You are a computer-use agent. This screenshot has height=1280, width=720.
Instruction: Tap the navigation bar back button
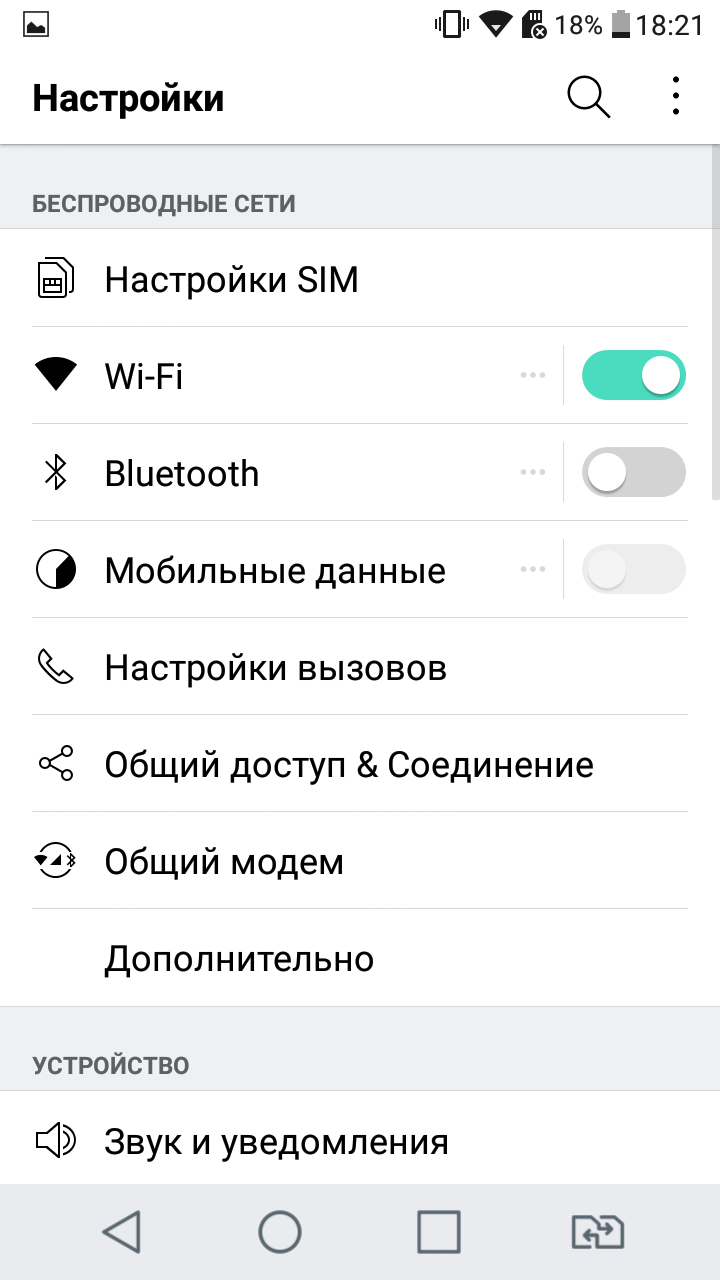coord(122,1231)
